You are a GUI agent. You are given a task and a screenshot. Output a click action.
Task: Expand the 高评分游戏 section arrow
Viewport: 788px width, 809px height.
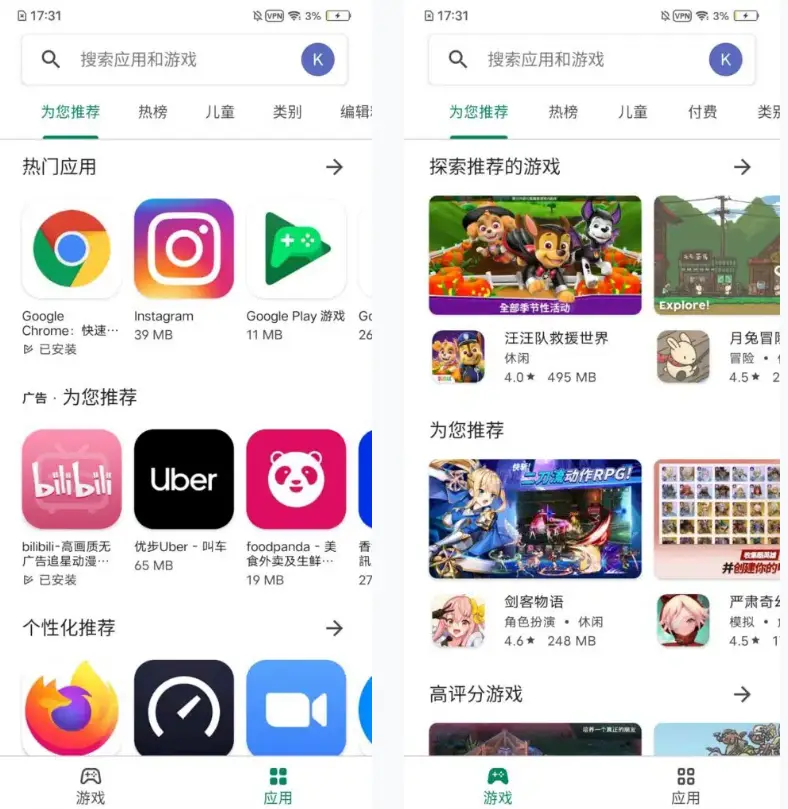[742, 694]
